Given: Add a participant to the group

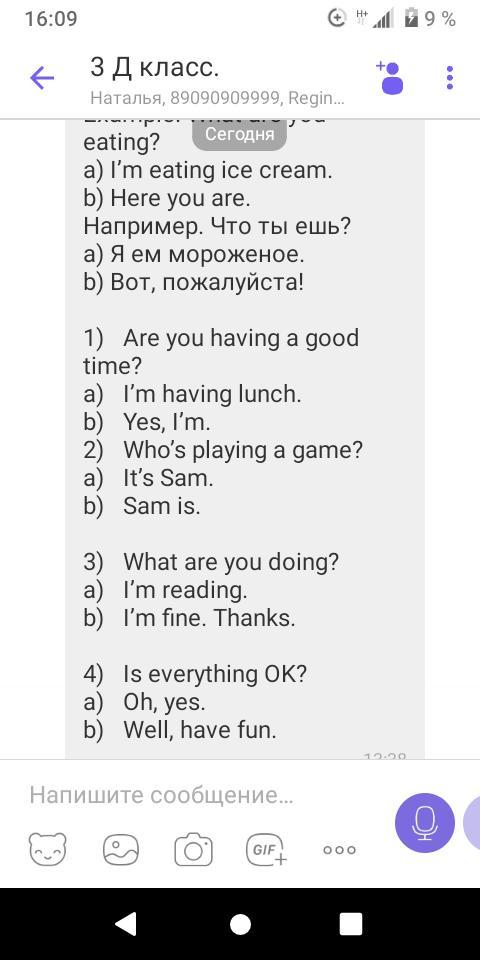Looking at the screenshot, I should (x=390, y=78).
